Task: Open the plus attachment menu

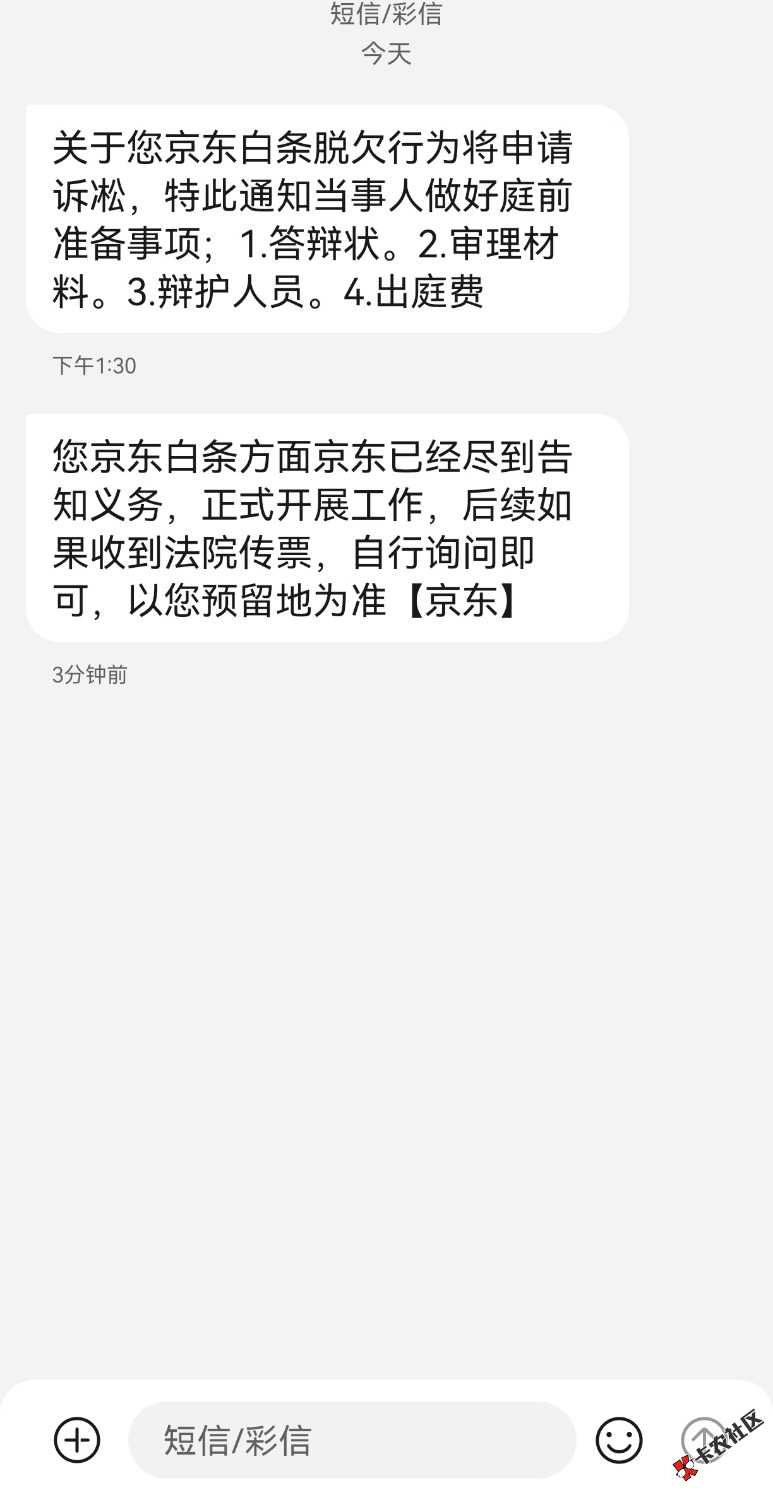Action: pyautogui.click(x=77, y=1440)
